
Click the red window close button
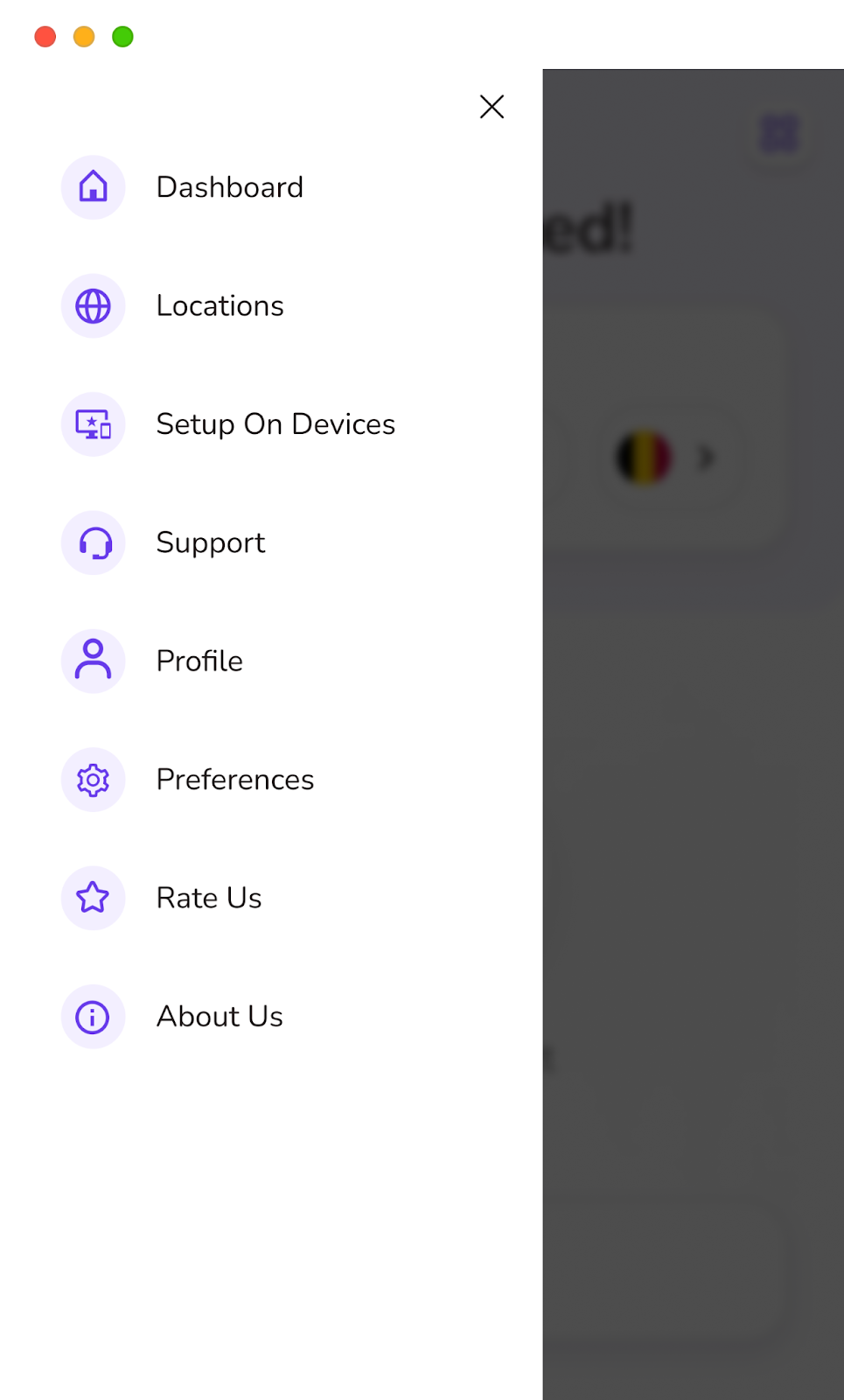(x=45, y=37)
